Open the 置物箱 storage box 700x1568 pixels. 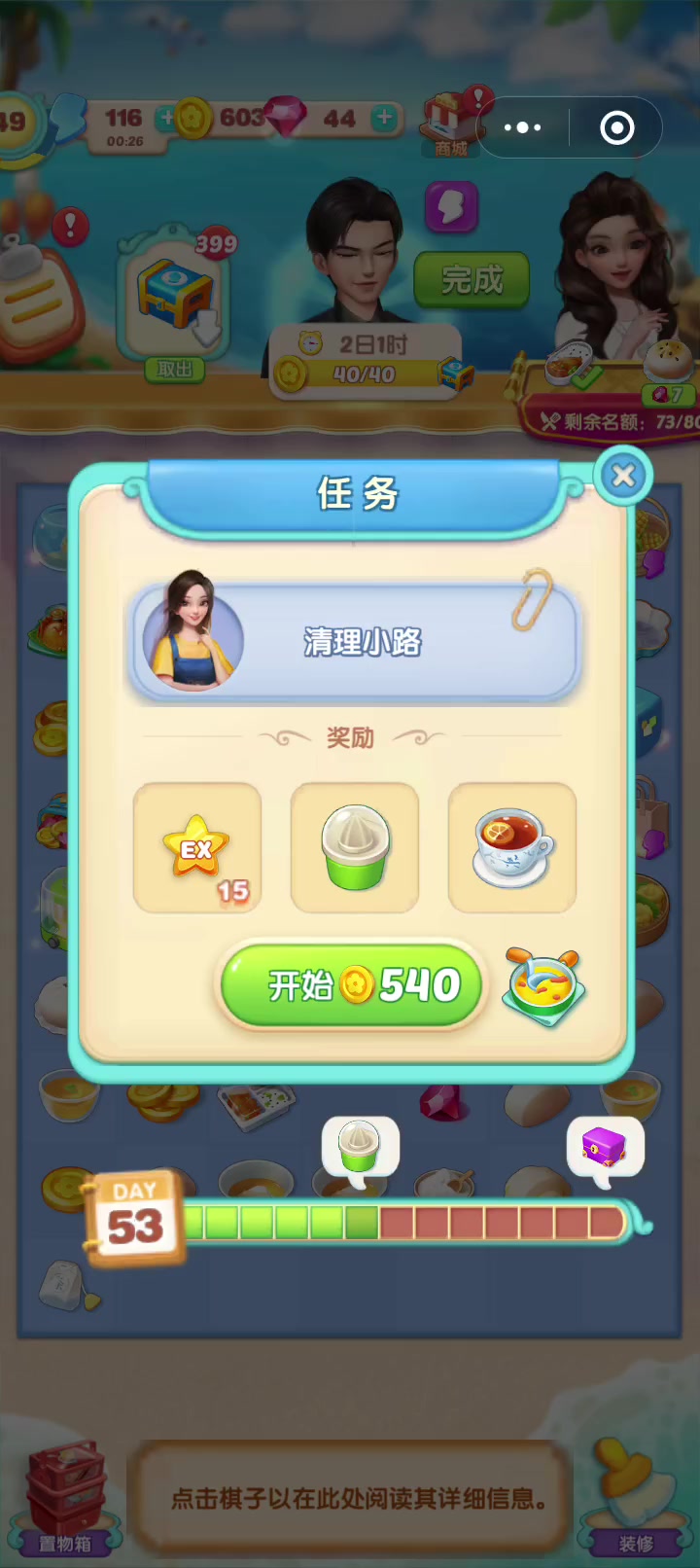[65, 1497]
